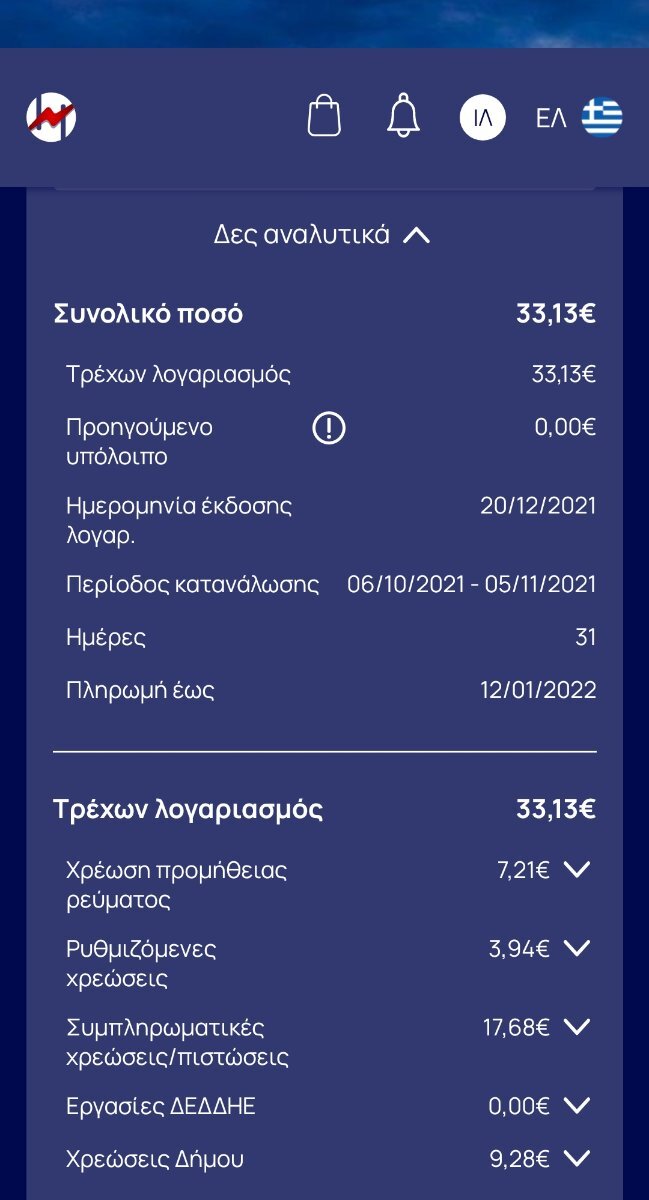The height and width of the screenshot is (1200, 649).
Task: Show info about Προηγούμενο υπόλοιπο
Action: click(329, 429)
